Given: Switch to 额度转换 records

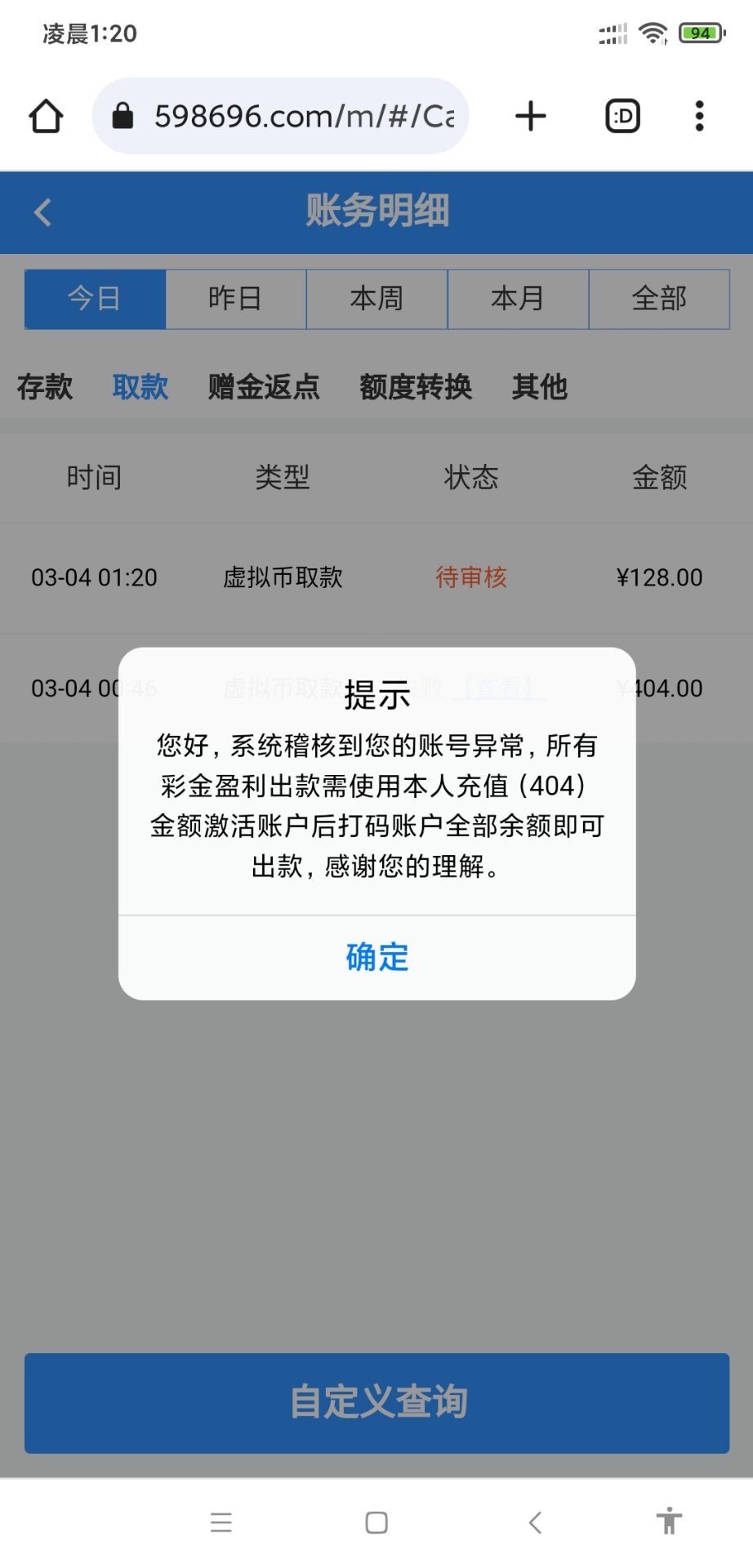Looking at the screenshot, I should [x=416, y=386].
